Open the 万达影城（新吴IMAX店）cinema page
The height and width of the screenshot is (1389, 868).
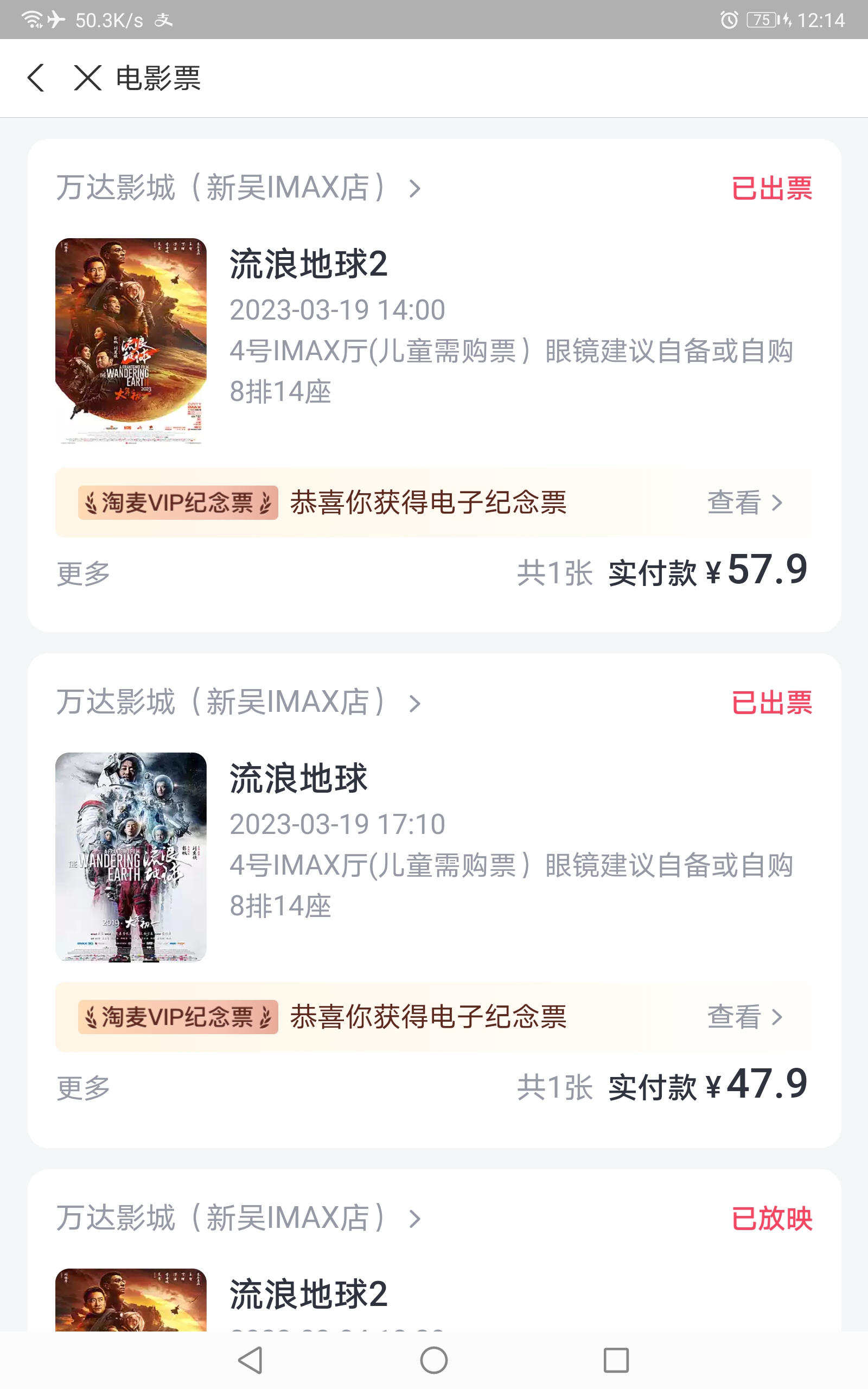[x=229, y=188]
